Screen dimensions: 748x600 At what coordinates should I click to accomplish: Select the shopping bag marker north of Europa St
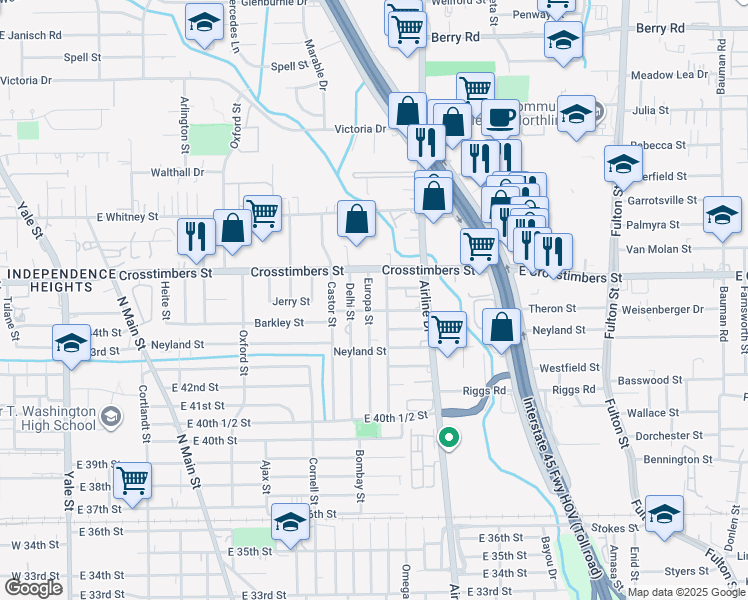click(x=356, y=218)
